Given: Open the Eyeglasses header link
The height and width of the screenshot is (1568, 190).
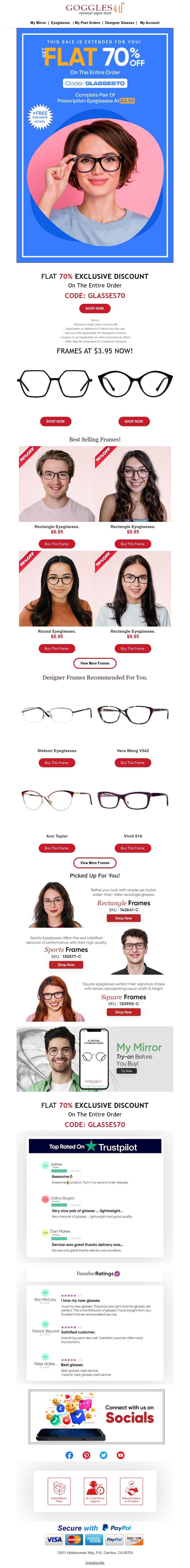Looking at the screenshot, I should pos(60,23).
